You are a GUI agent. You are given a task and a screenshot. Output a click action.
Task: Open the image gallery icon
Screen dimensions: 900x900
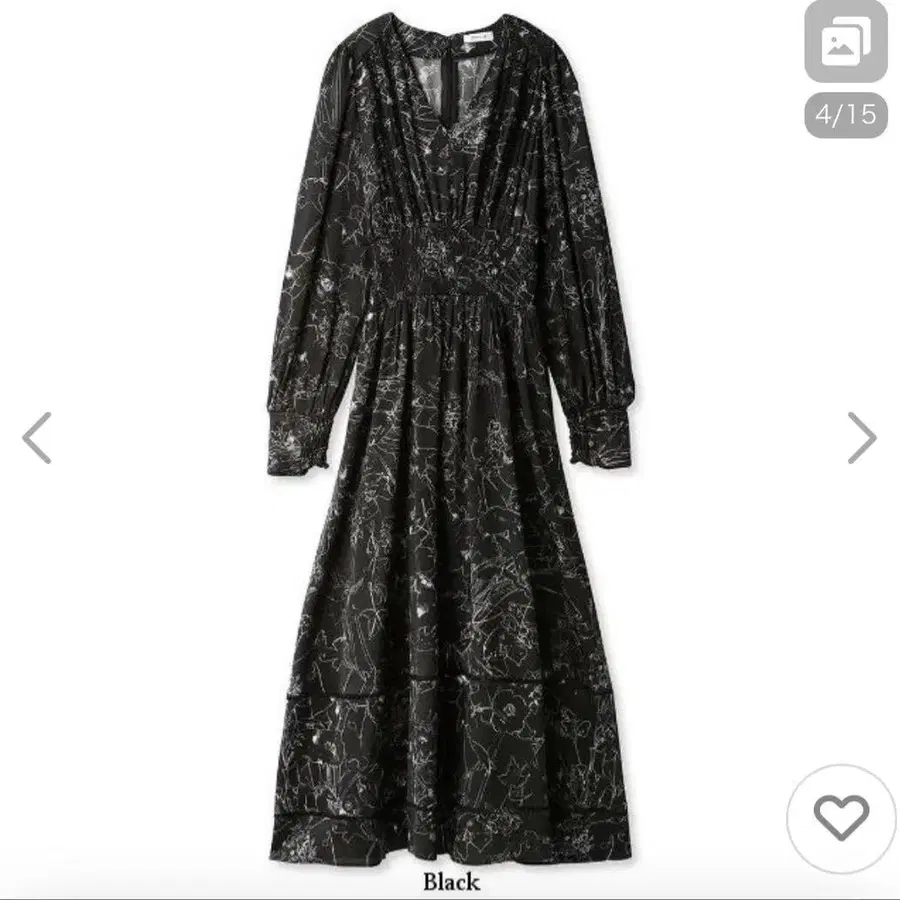point(845,42)
